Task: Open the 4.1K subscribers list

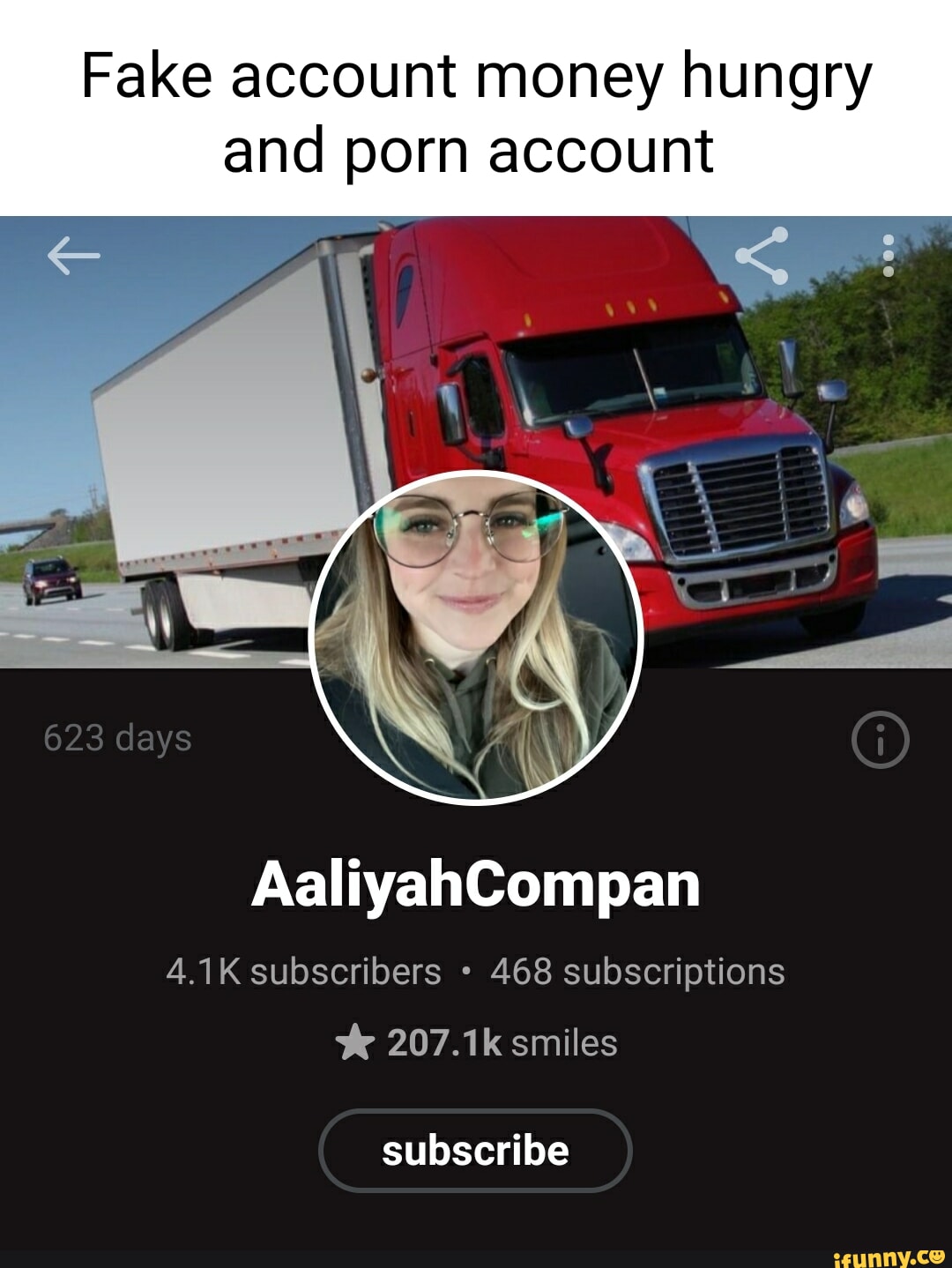Action: (302, 970)
